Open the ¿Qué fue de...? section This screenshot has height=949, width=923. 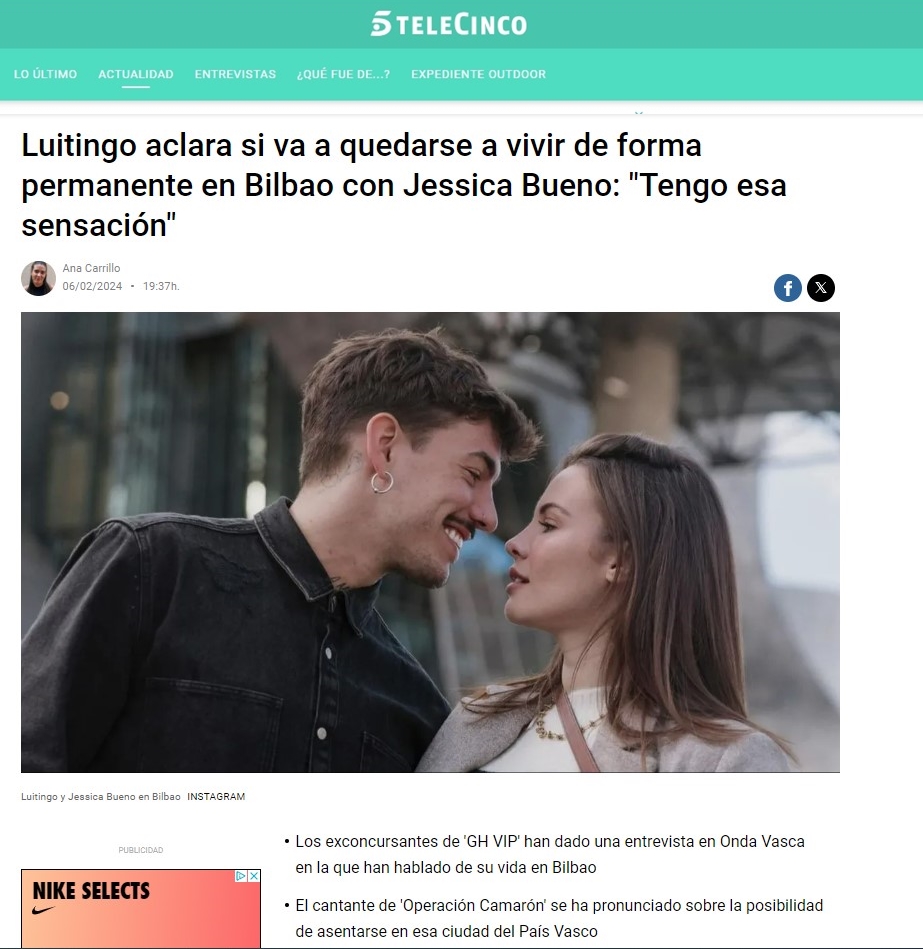[x=343, y=74]
